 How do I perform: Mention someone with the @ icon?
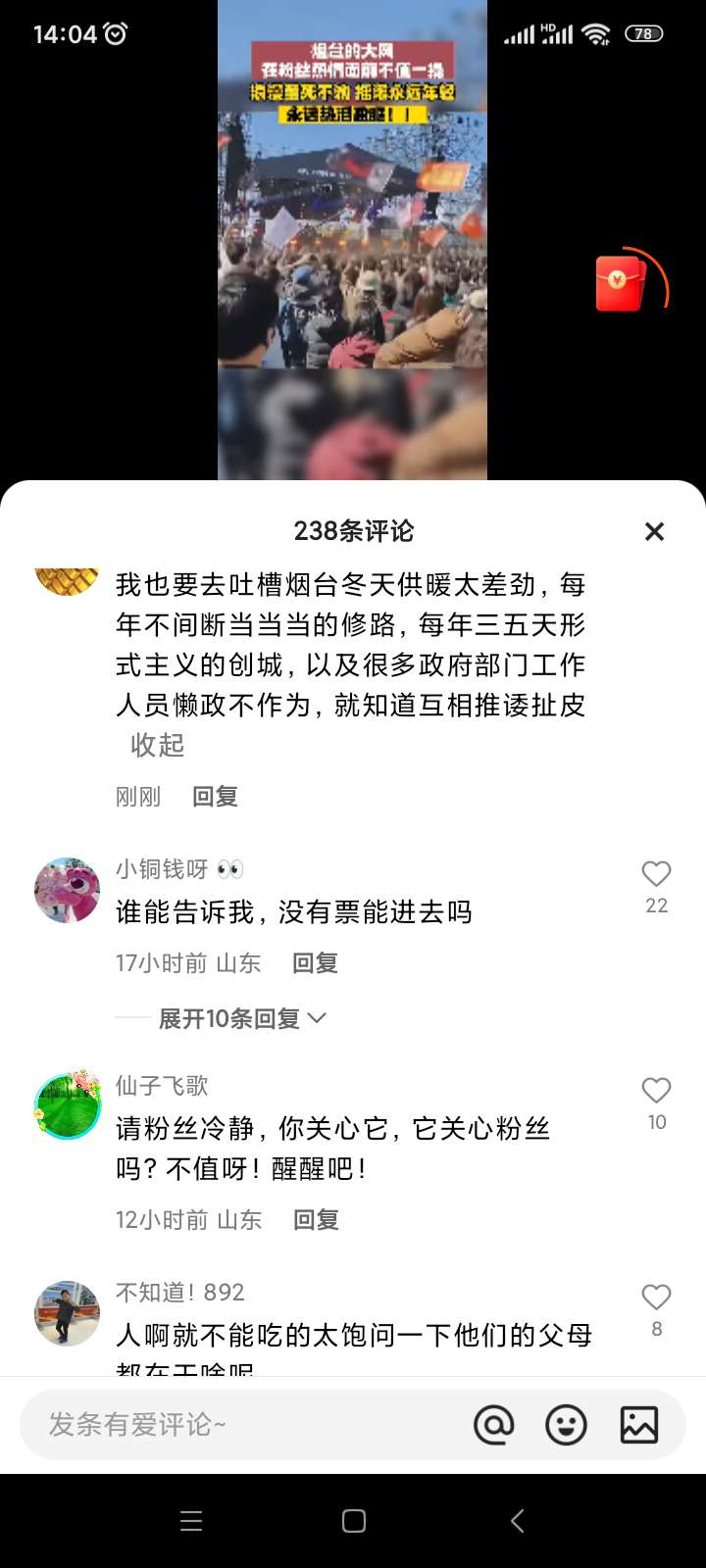coord(493,1425)
